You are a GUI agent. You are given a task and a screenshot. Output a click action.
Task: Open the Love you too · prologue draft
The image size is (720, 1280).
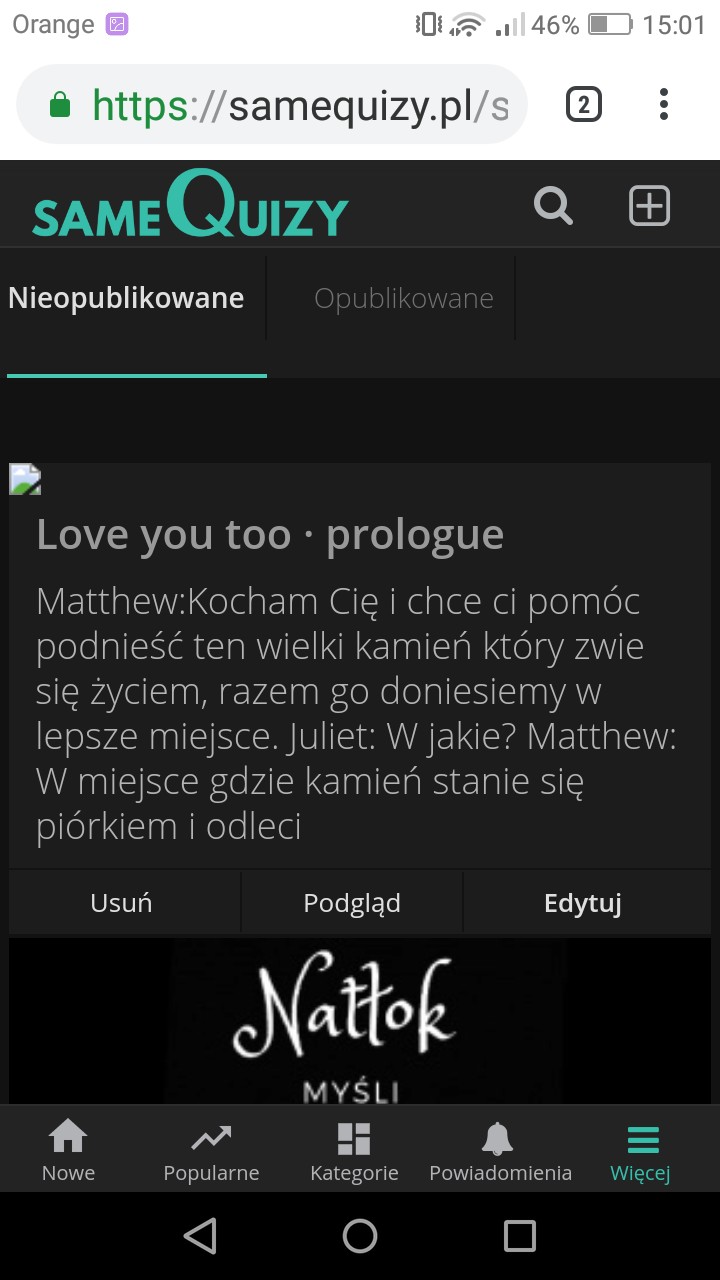point(270,535)
